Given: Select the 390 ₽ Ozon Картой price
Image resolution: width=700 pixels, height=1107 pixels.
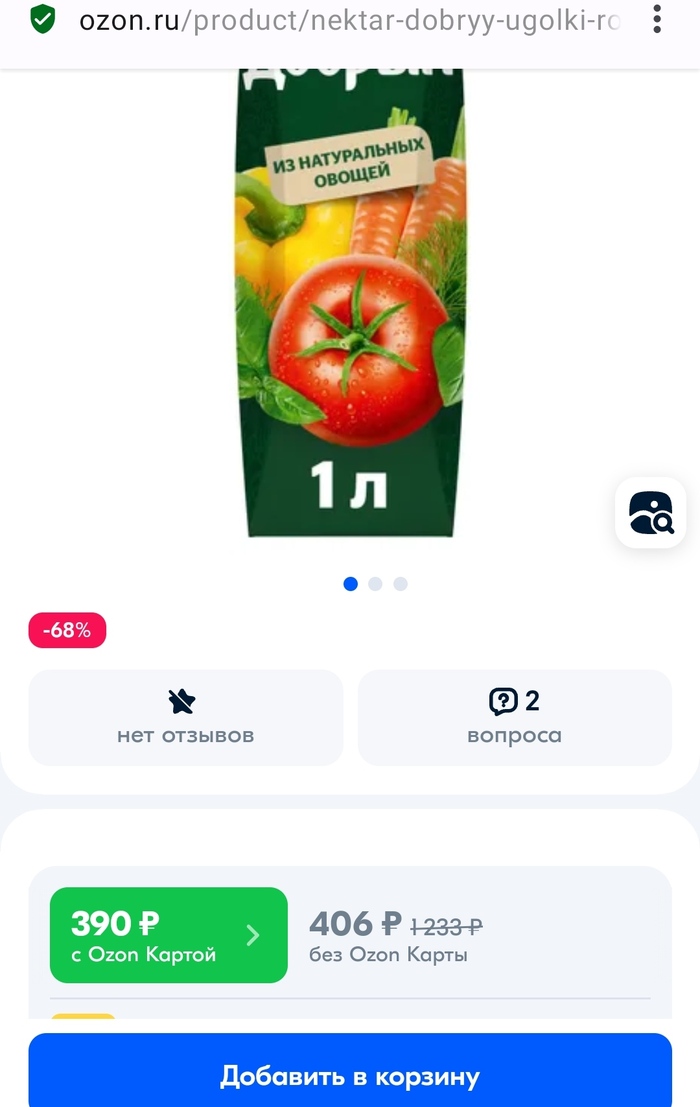Looking at the screenshot, I should pyautogui.click(x=168, y=935).
